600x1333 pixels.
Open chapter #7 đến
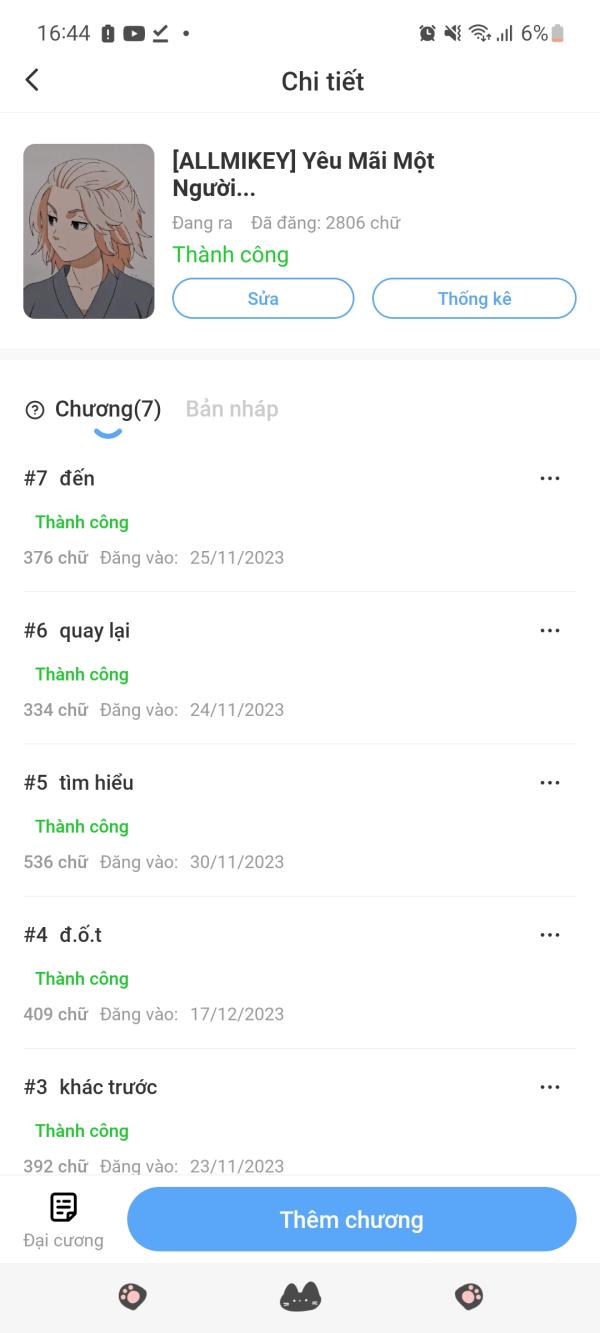point(77,478)
